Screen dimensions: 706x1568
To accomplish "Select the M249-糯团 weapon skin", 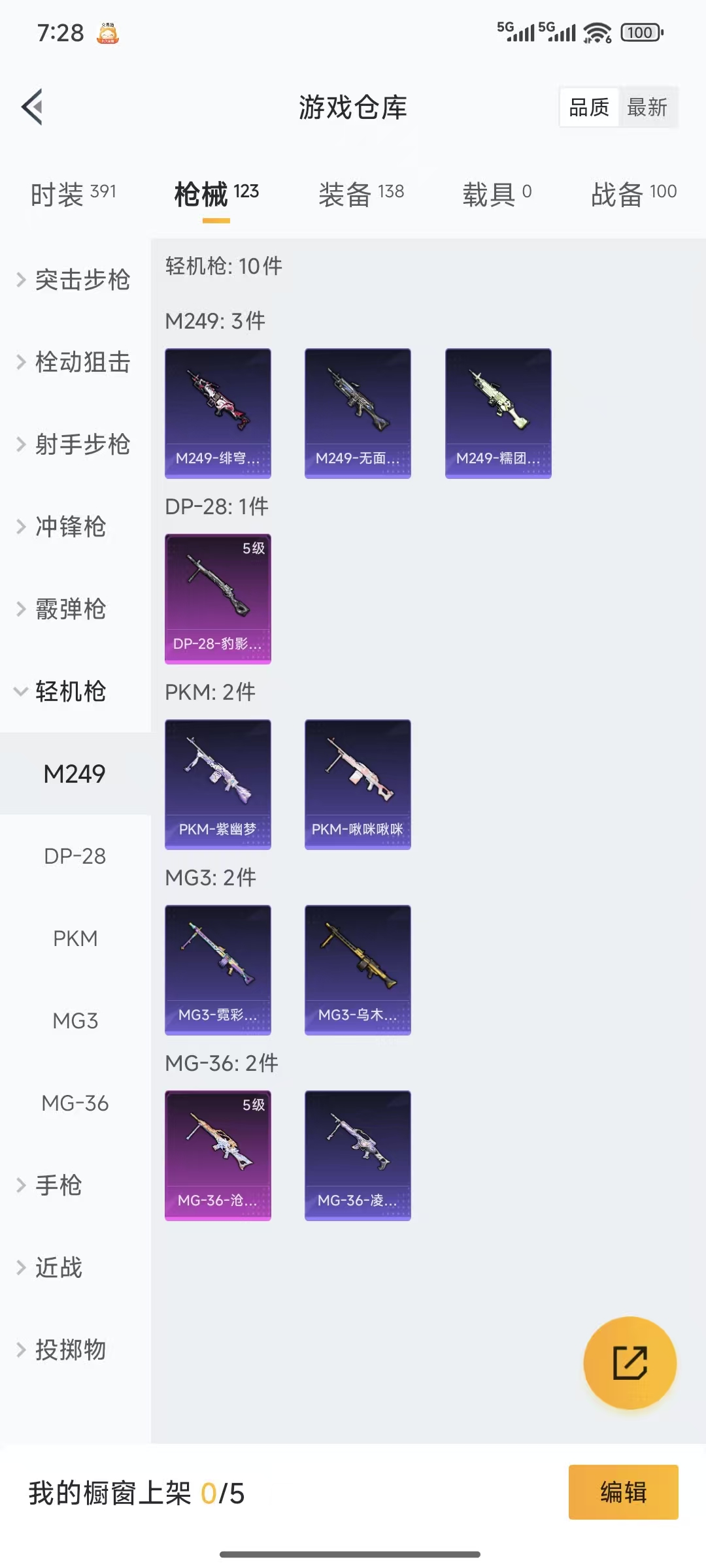I will click(x=498, y=412).
